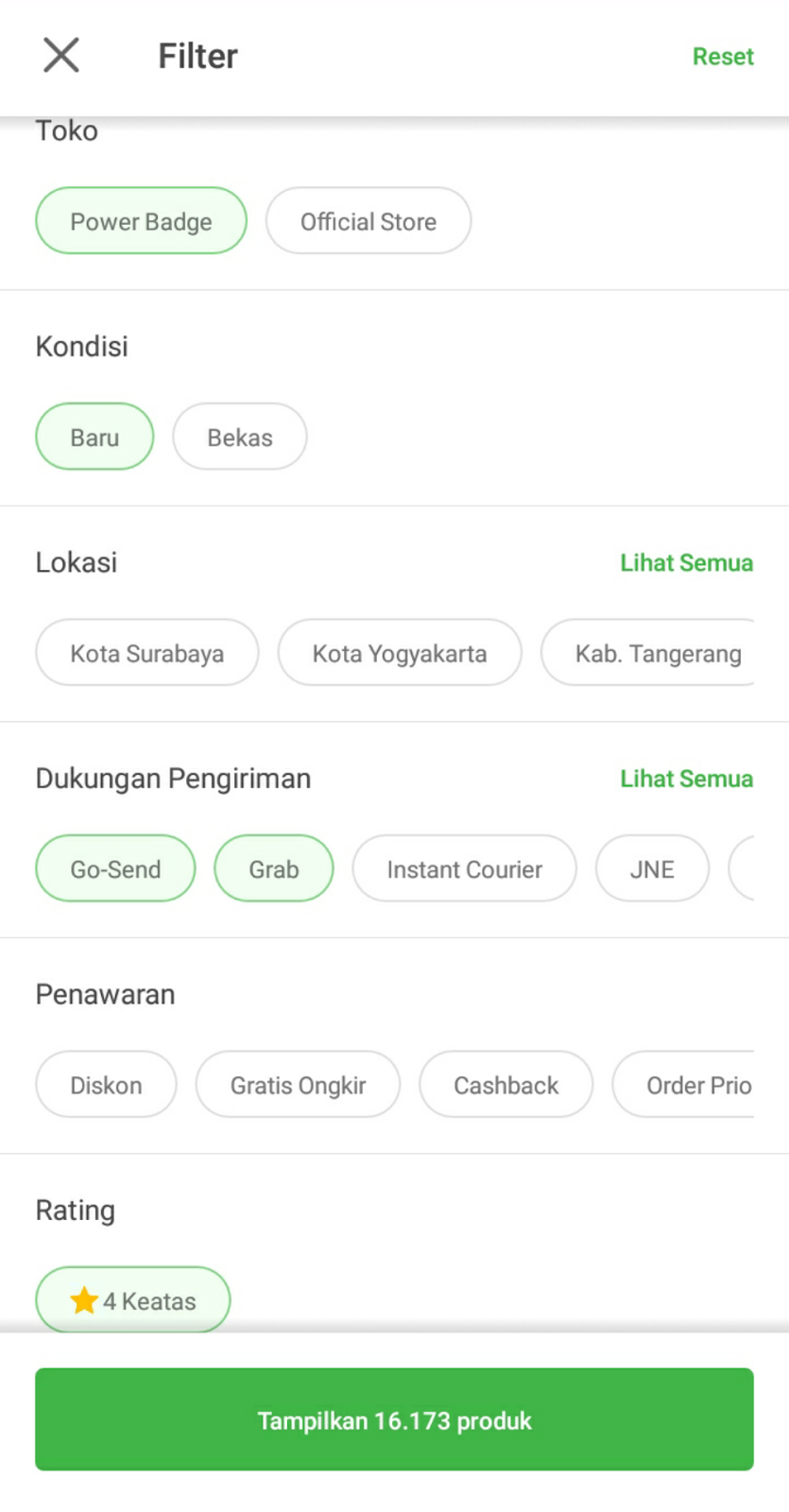The image size is (789, 1512).
Task: Select Kota Surabaya as location
Action: 146,652
